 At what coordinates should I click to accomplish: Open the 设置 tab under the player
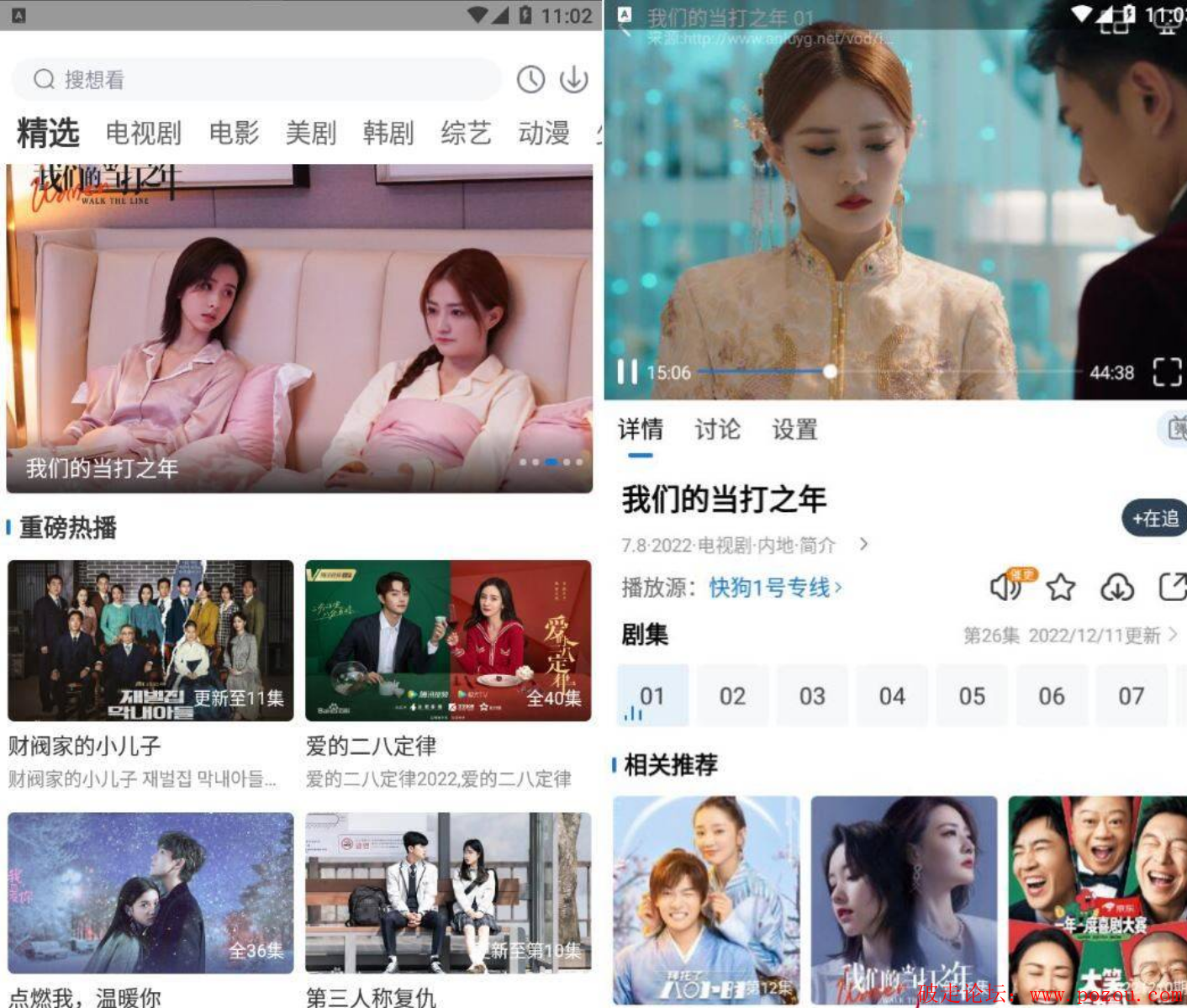coord(794,430)
